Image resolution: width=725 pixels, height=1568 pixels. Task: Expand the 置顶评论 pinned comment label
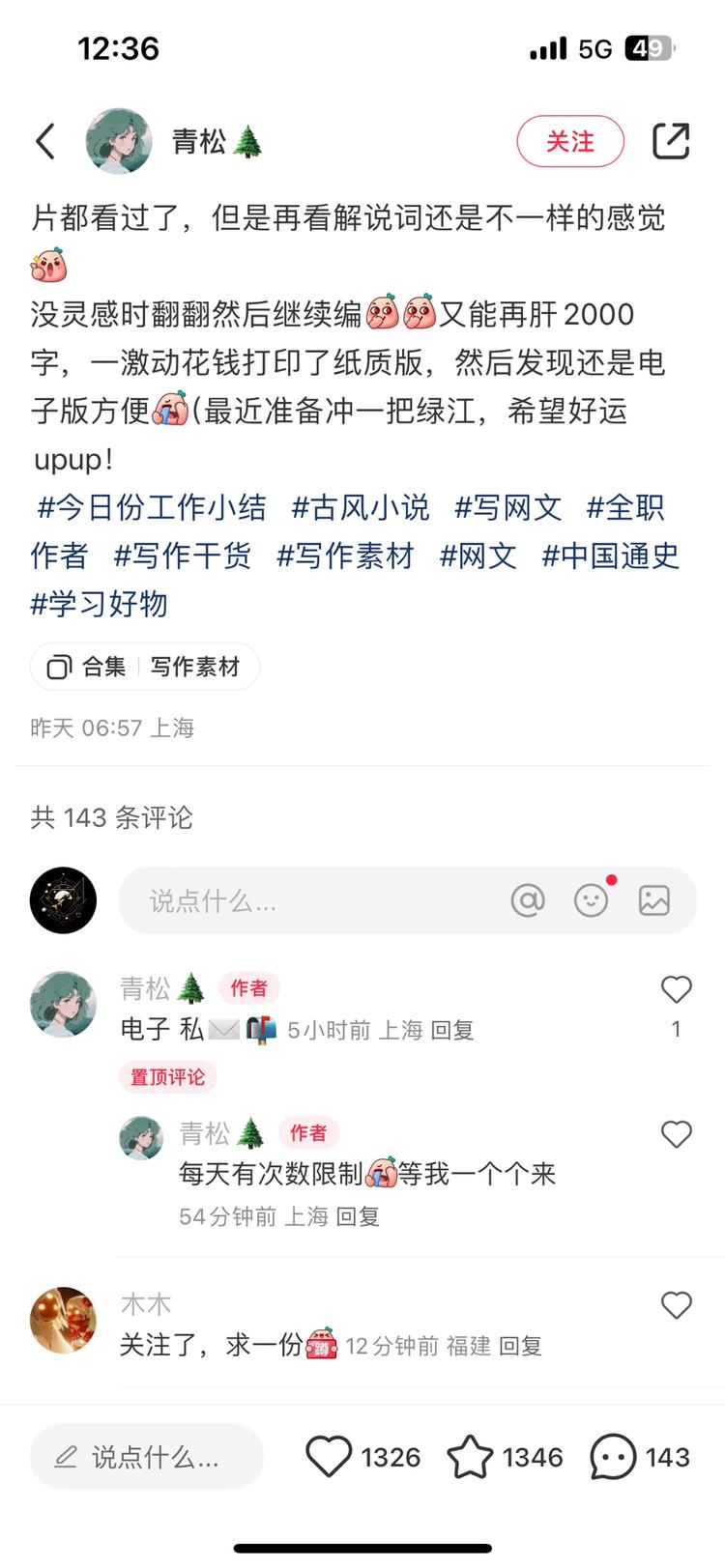coord(167,1077)
